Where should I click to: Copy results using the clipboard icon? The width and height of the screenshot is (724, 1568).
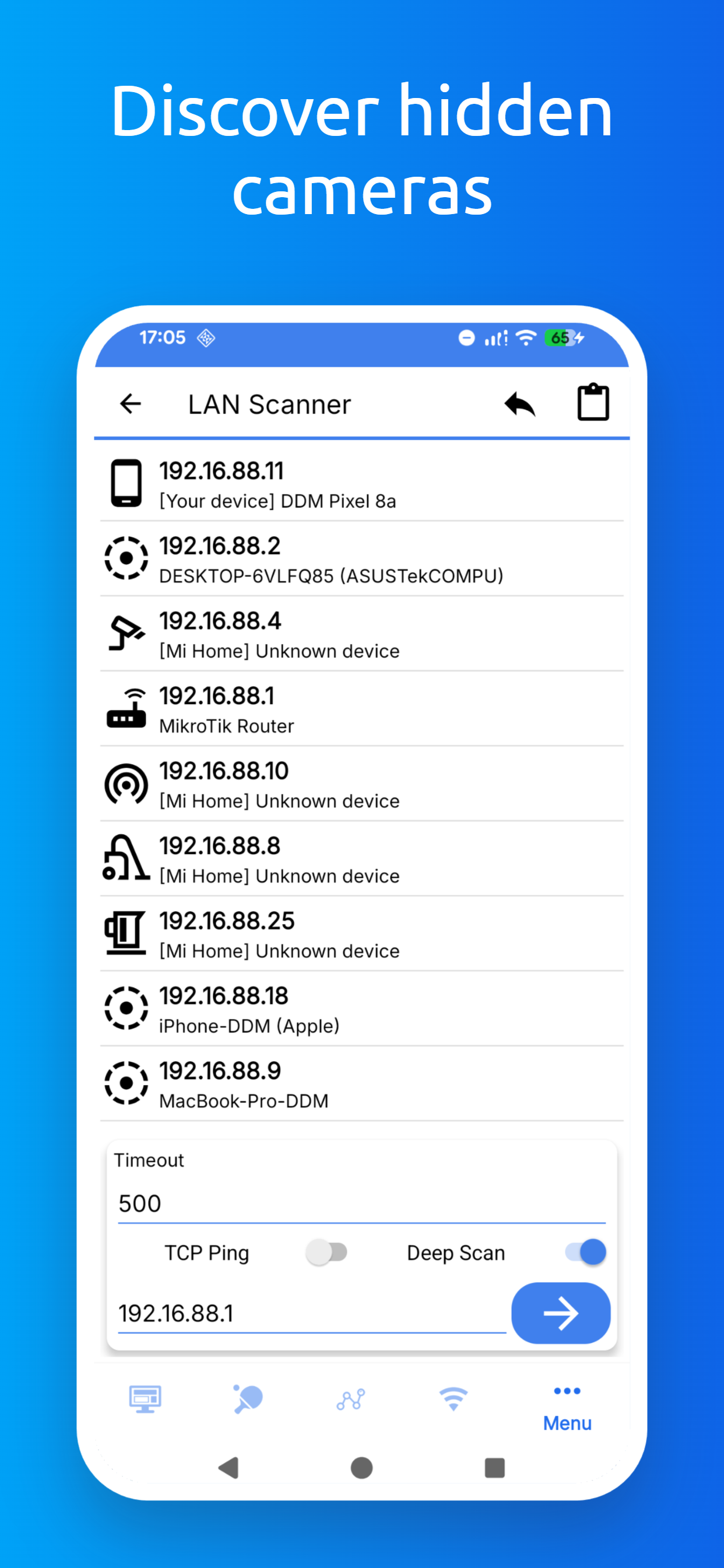point(593,402)
